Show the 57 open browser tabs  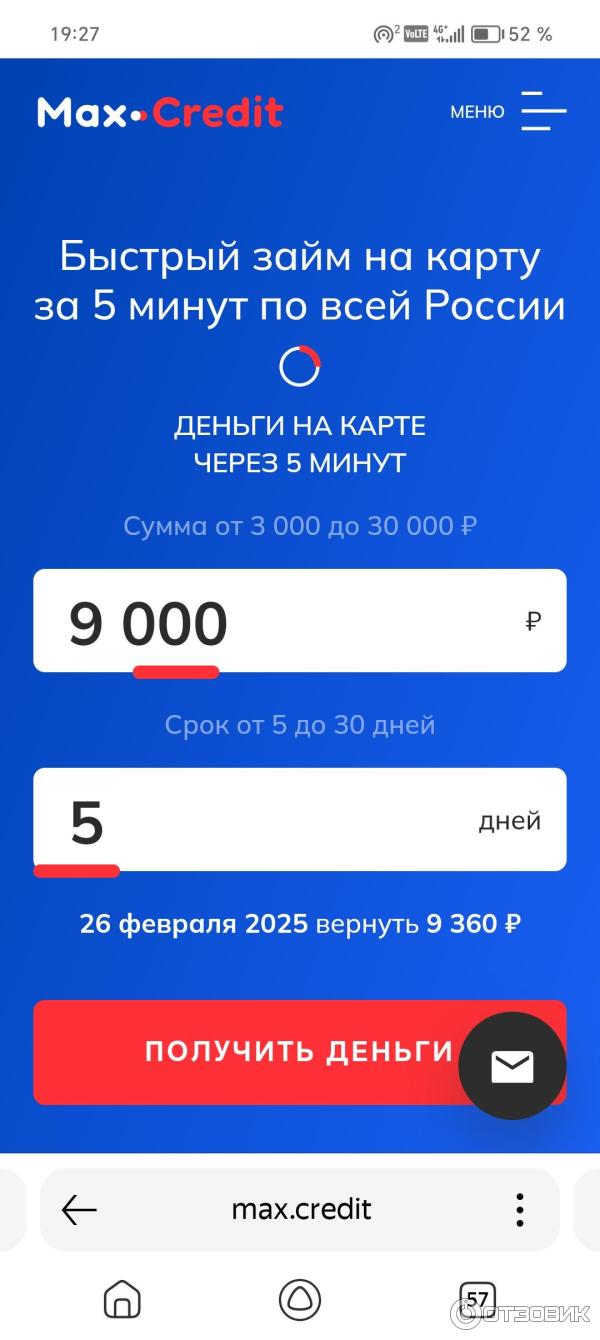(x=477, y=1300)
